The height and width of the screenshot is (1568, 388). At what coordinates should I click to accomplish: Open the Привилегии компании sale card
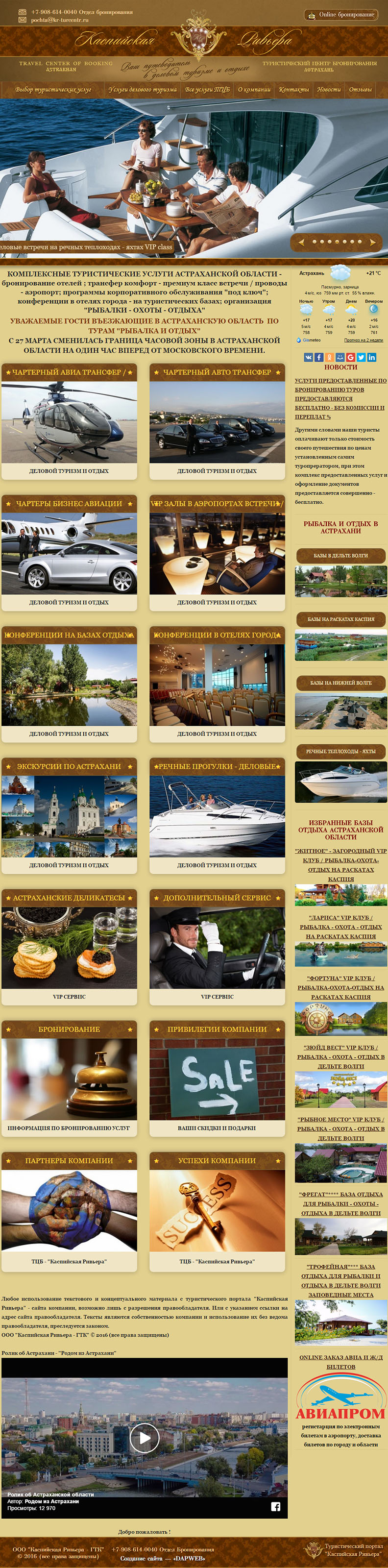[x=217, y=1079]
